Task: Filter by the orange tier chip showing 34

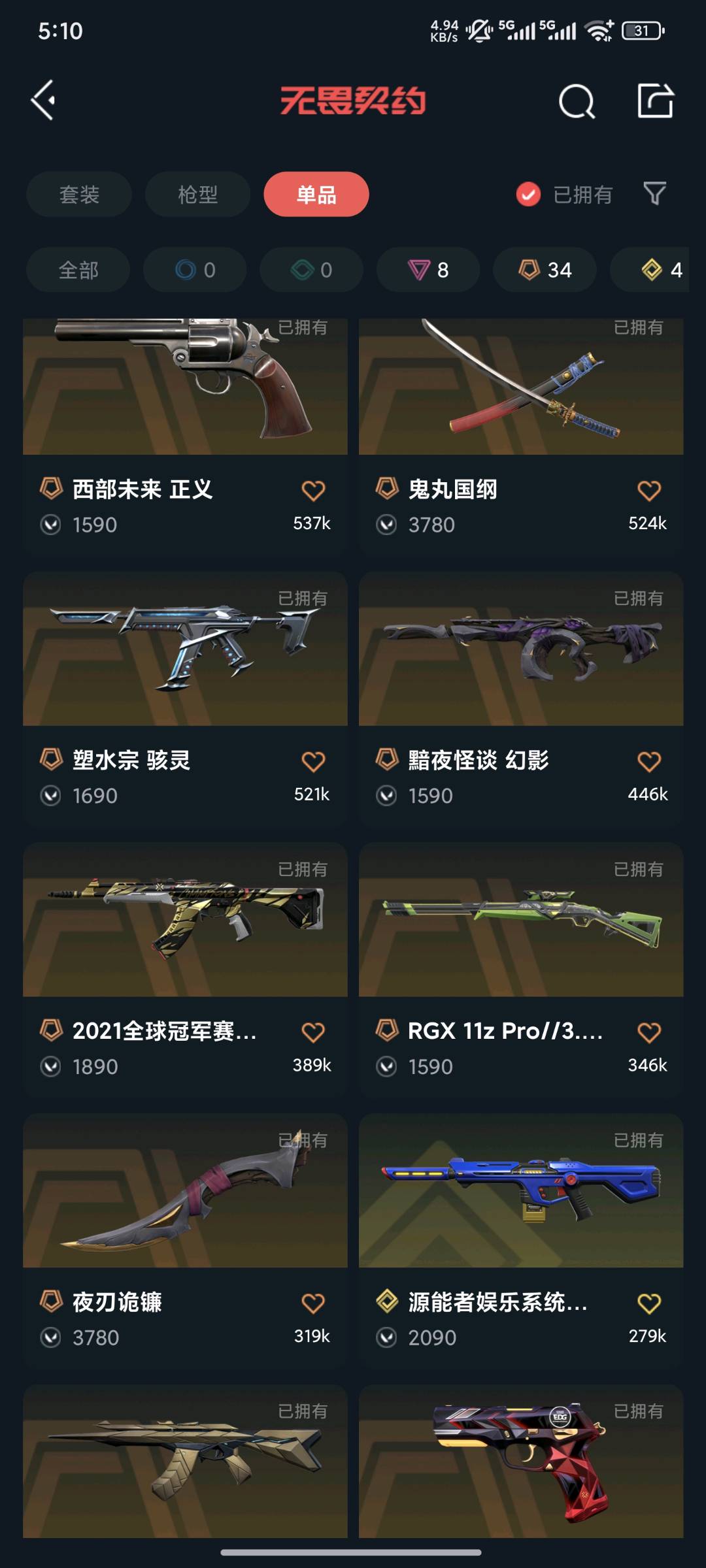Action: point(545,270)
